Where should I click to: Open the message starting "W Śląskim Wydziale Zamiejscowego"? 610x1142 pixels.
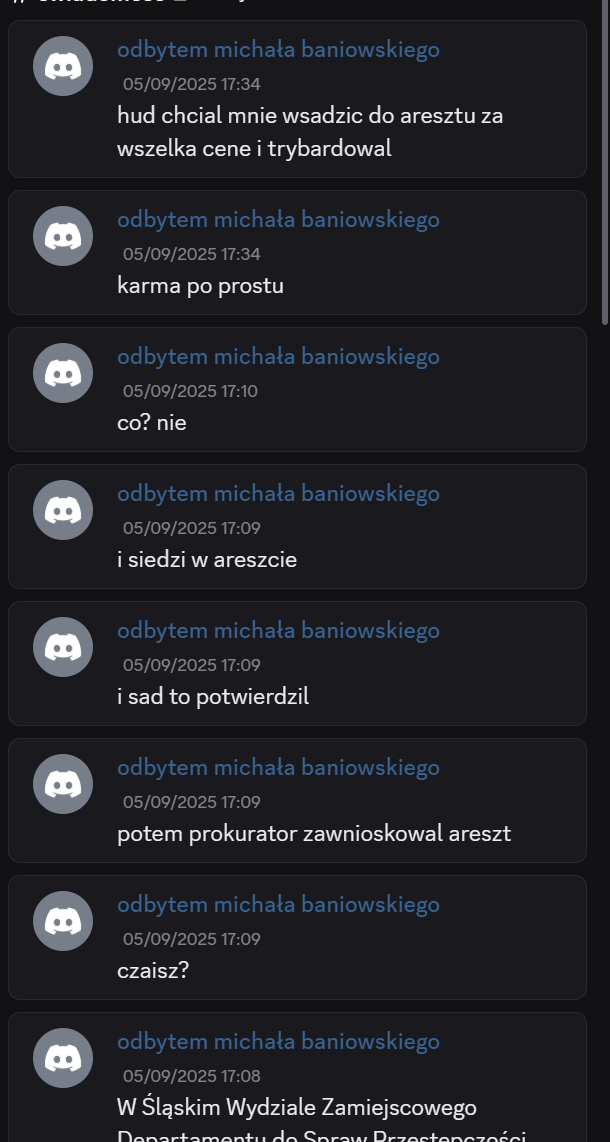(297, 1109)
